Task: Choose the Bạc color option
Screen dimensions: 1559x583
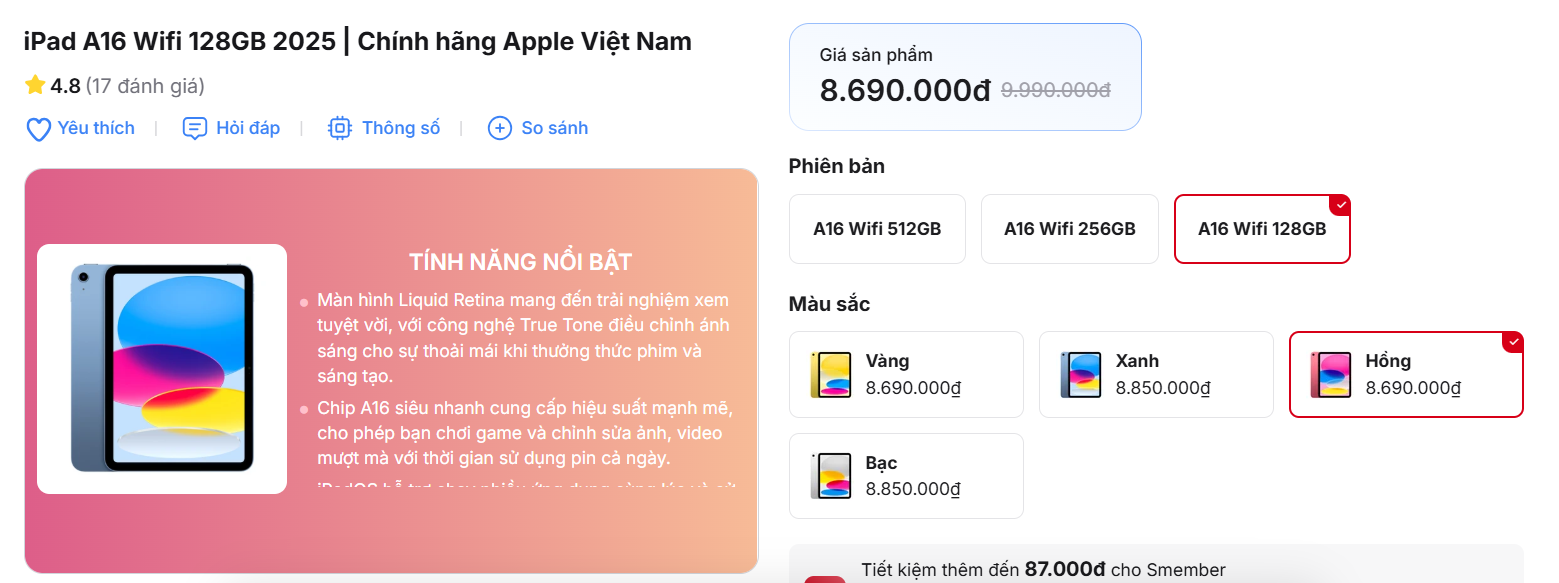Action: point(905,476)
